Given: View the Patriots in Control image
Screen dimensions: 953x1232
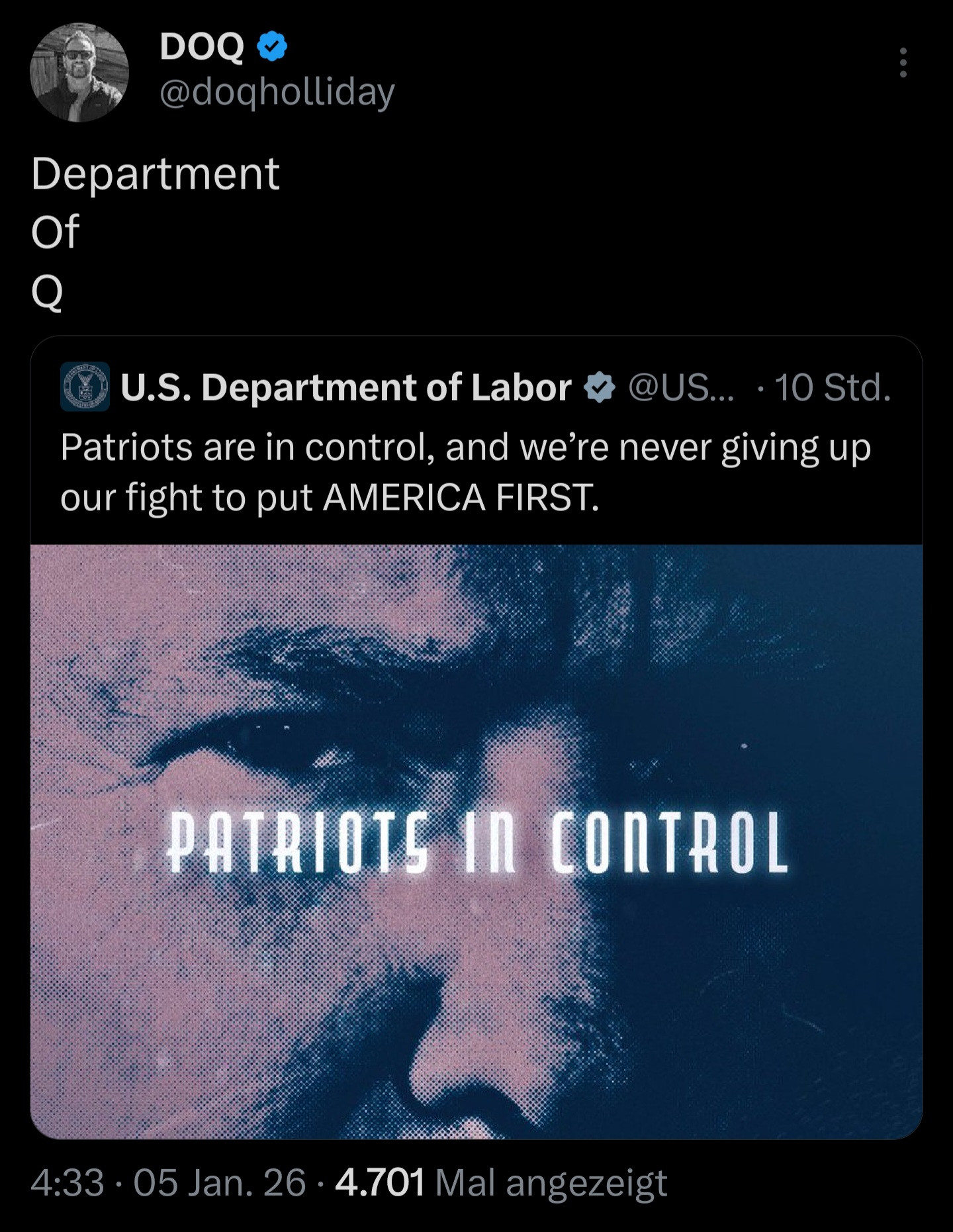Looking at the screenshot, I should 476,841.
